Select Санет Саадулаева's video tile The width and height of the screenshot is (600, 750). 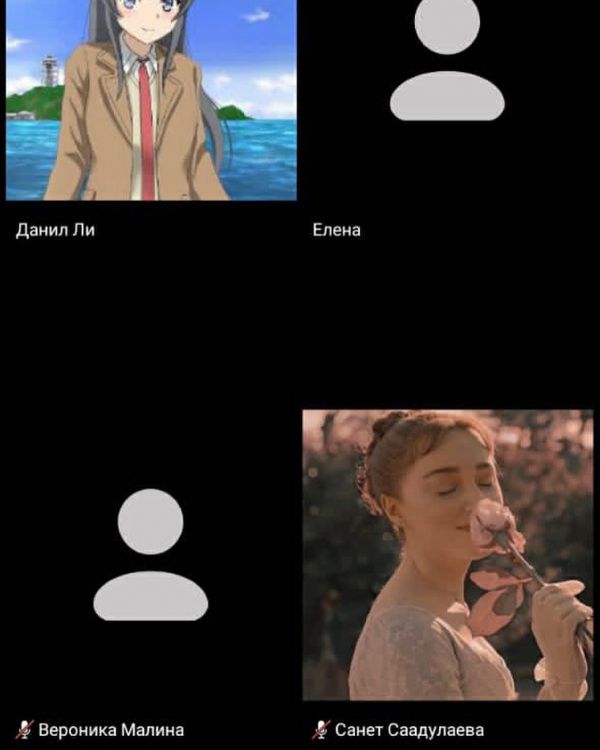447,555
